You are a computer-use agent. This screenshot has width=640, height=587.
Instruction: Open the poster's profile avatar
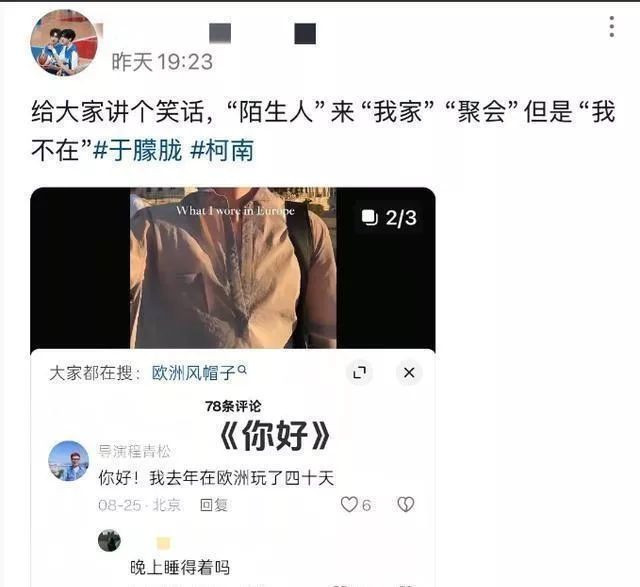63,43
